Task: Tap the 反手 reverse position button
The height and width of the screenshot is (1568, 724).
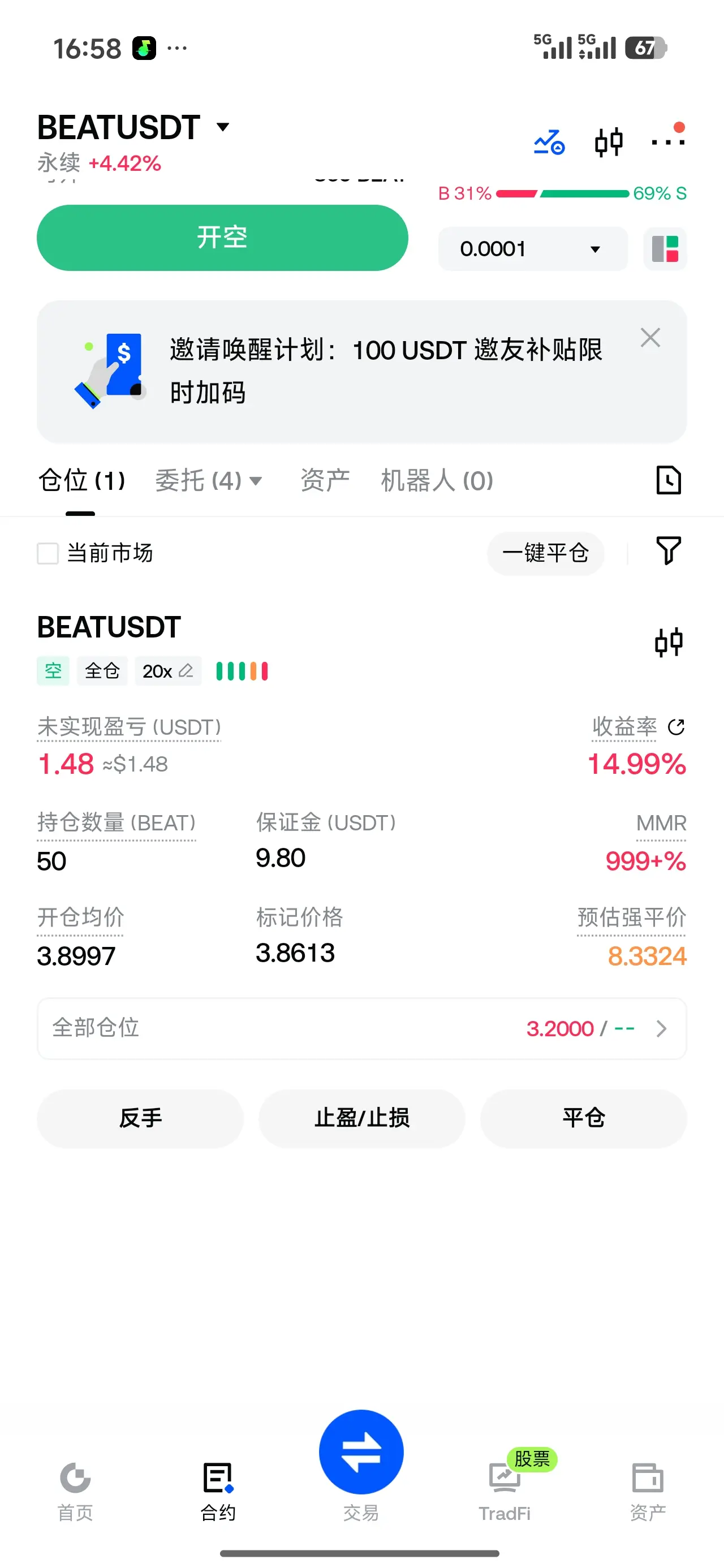Action: [x=140, y=1118]
